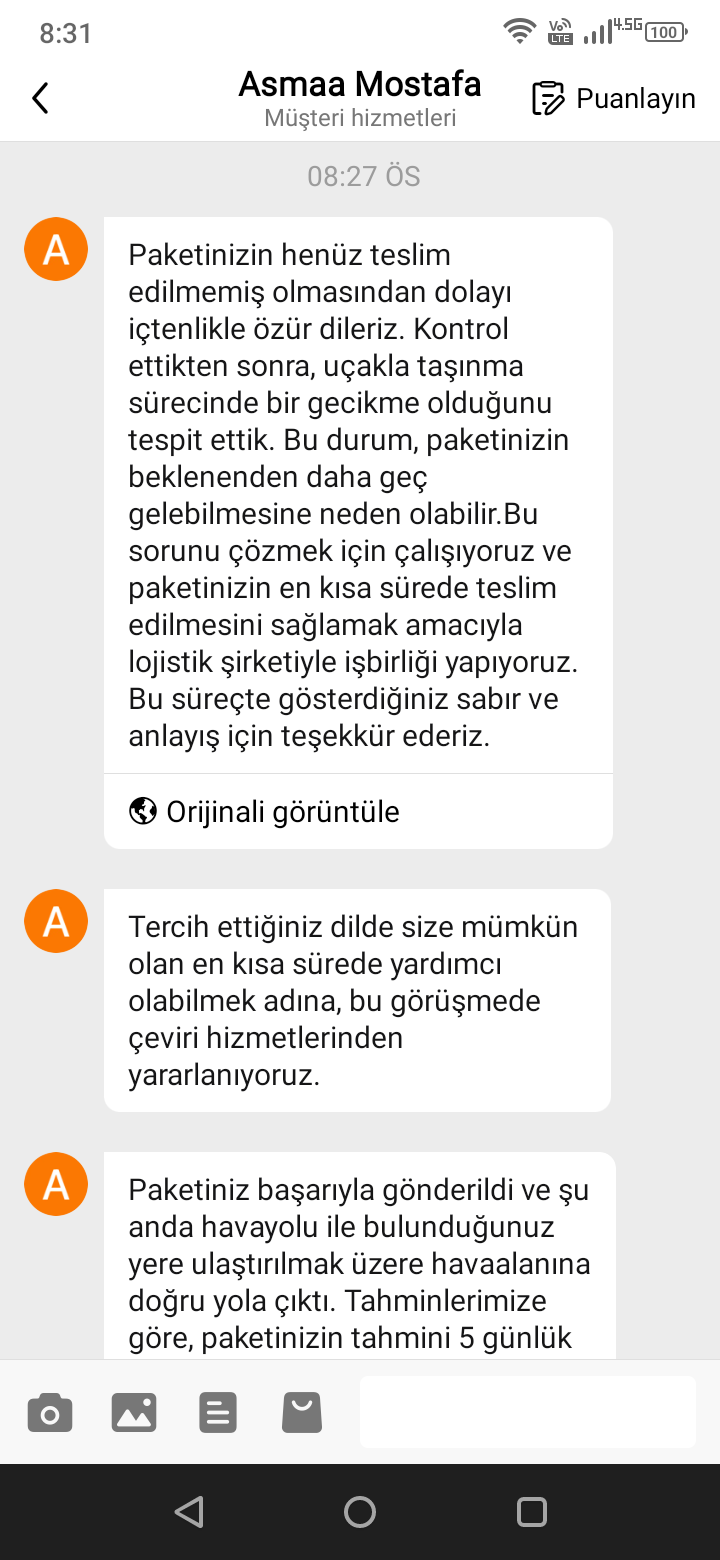Focus the message input field

tap(527, 1412)
